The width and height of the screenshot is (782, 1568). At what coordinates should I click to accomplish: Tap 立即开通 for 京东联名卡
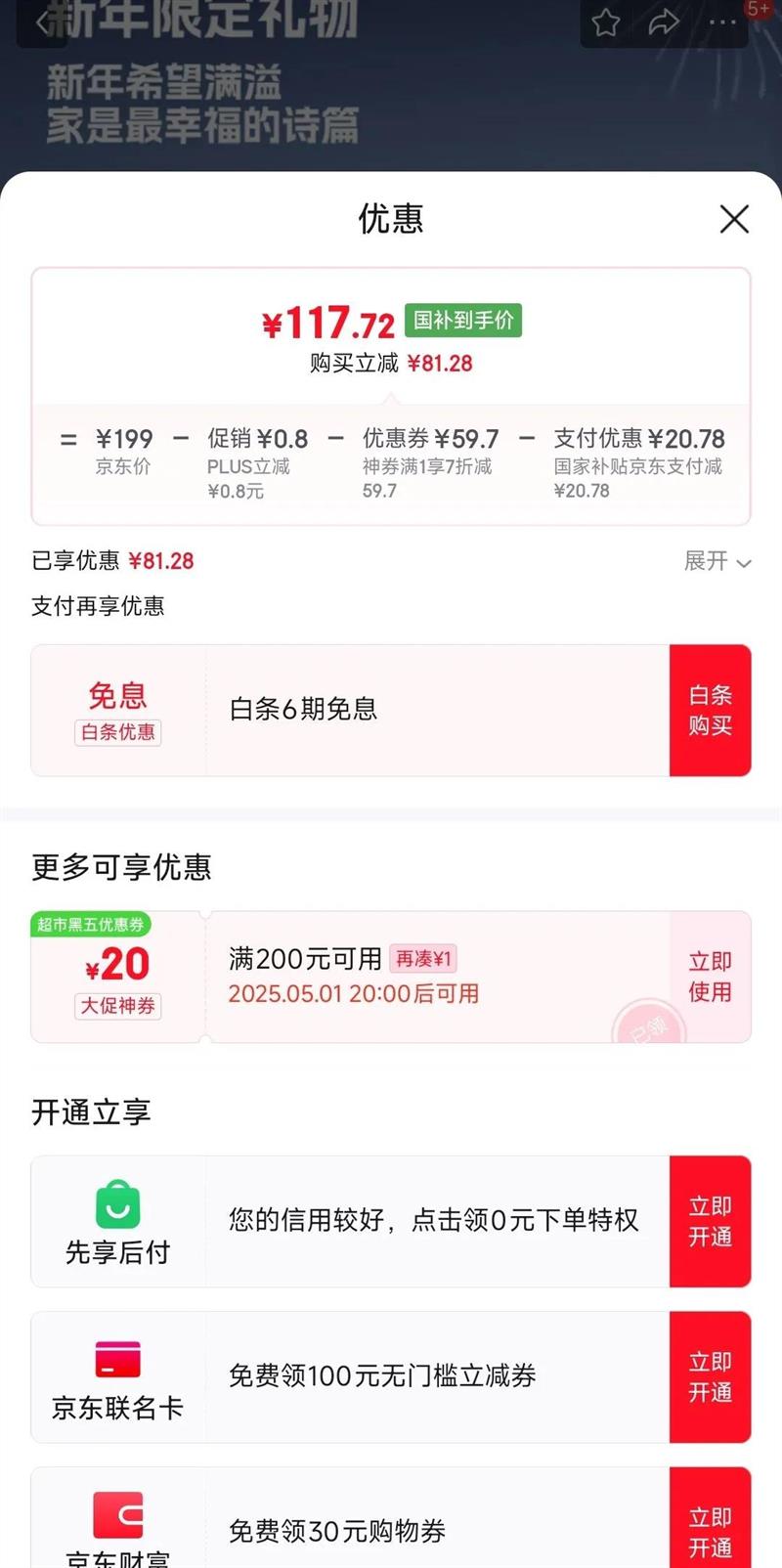coord(710,1377)
